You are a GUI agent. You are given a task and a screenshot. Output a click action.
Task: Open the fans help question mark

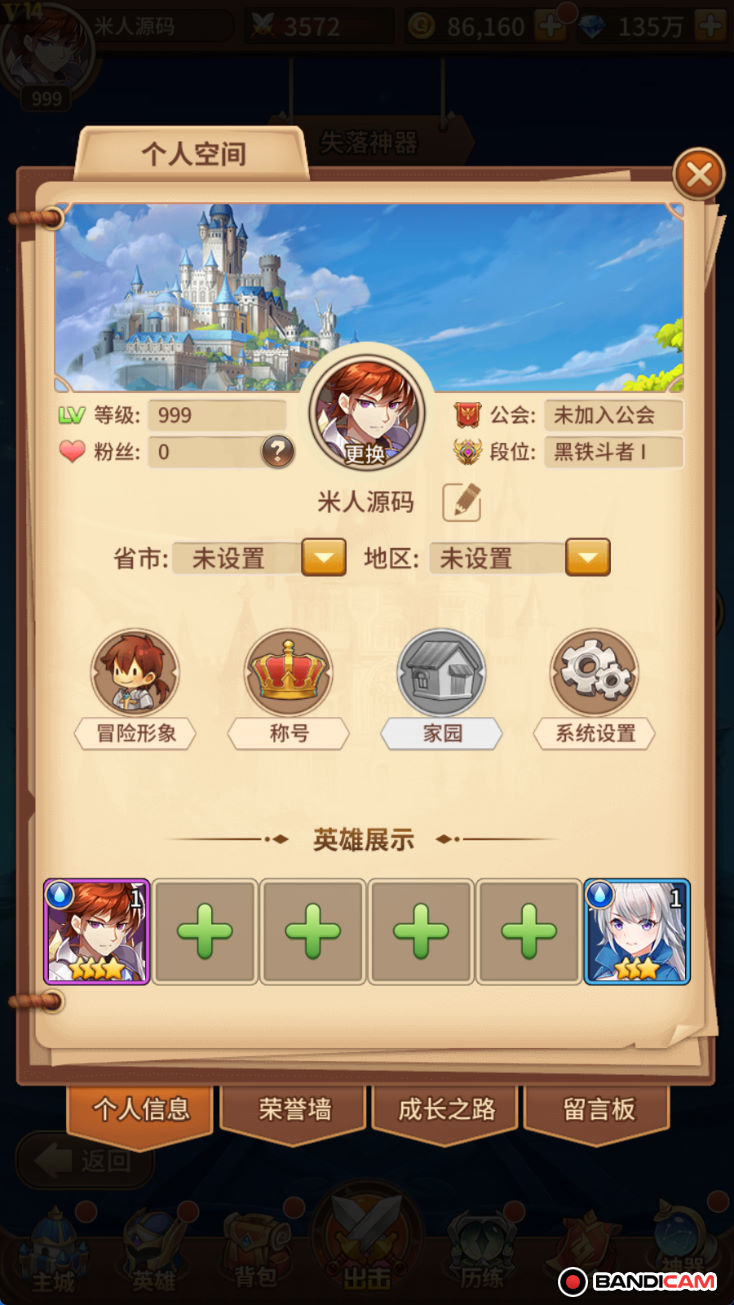click(278, 452)
